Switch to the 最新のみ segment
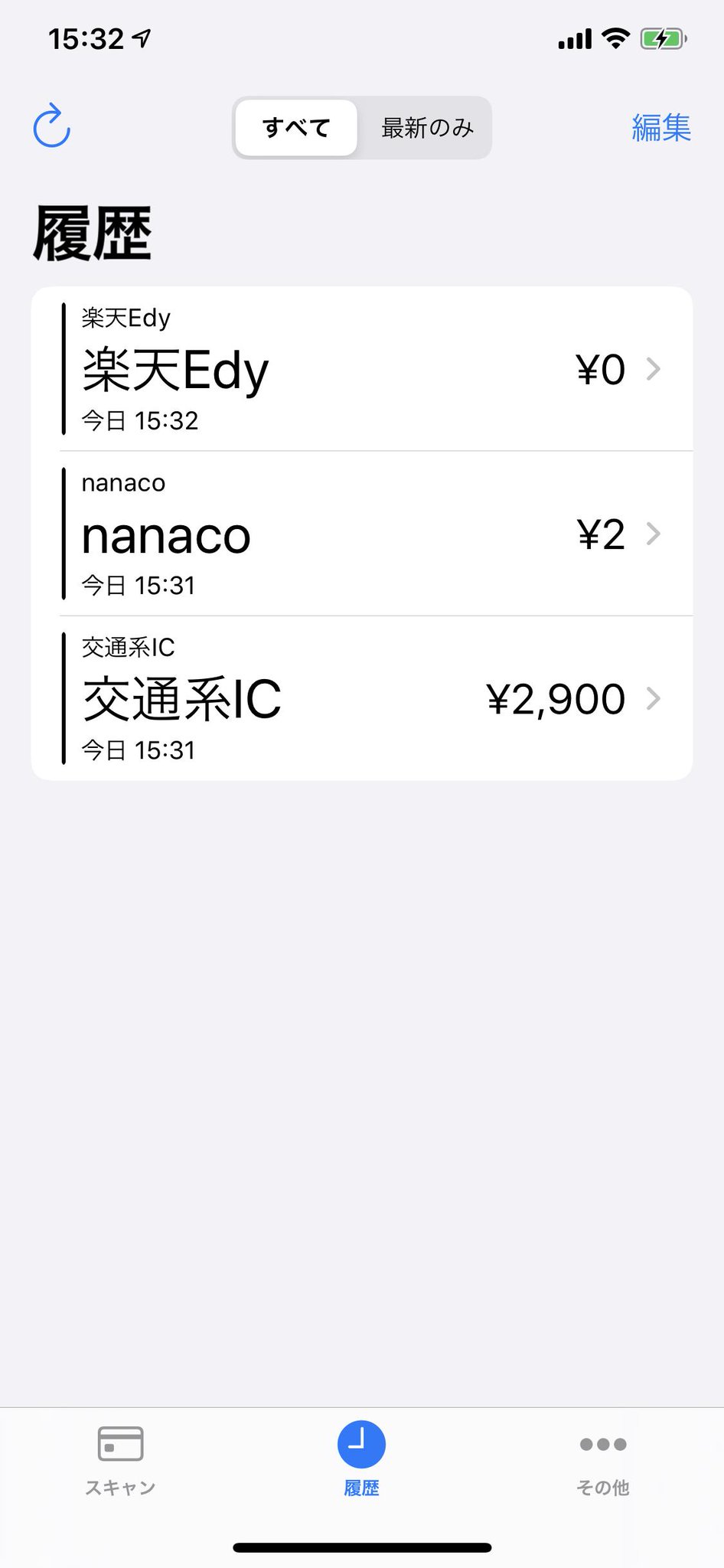Screen dimensions: 724x1568 (x=427, y=128)
